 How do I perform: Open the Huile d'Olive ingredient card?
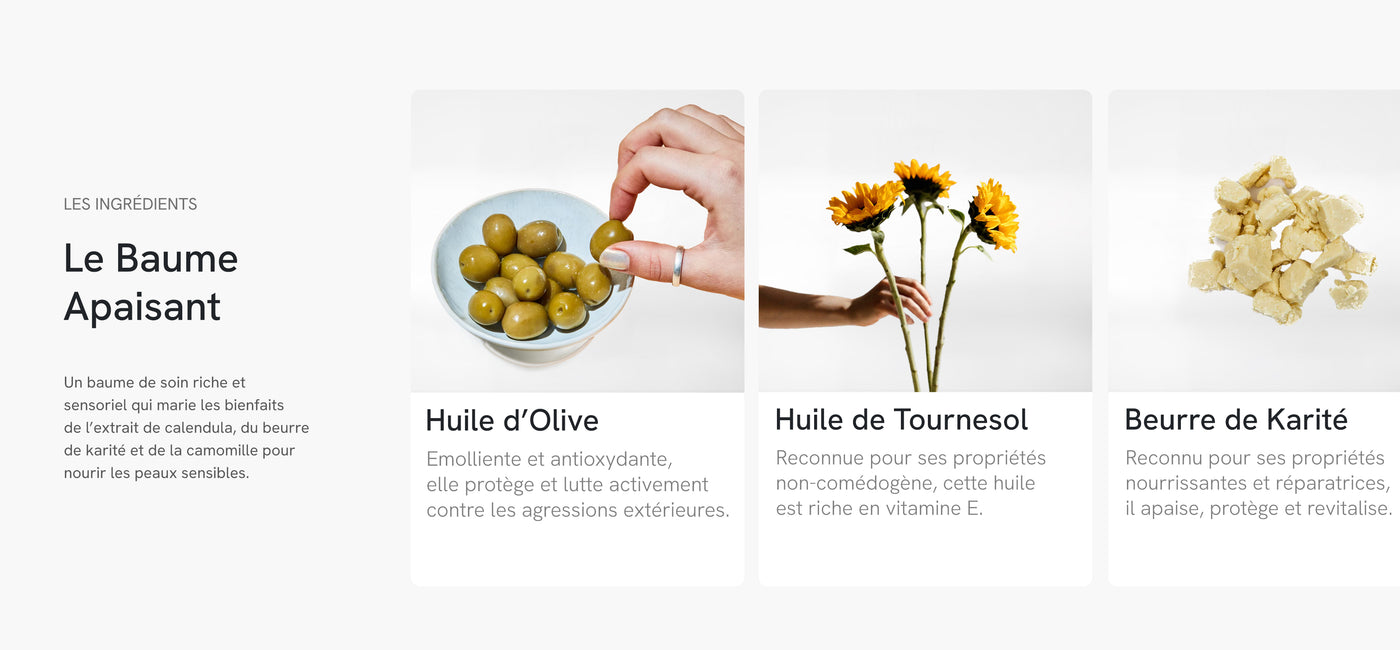coord(577,338)
